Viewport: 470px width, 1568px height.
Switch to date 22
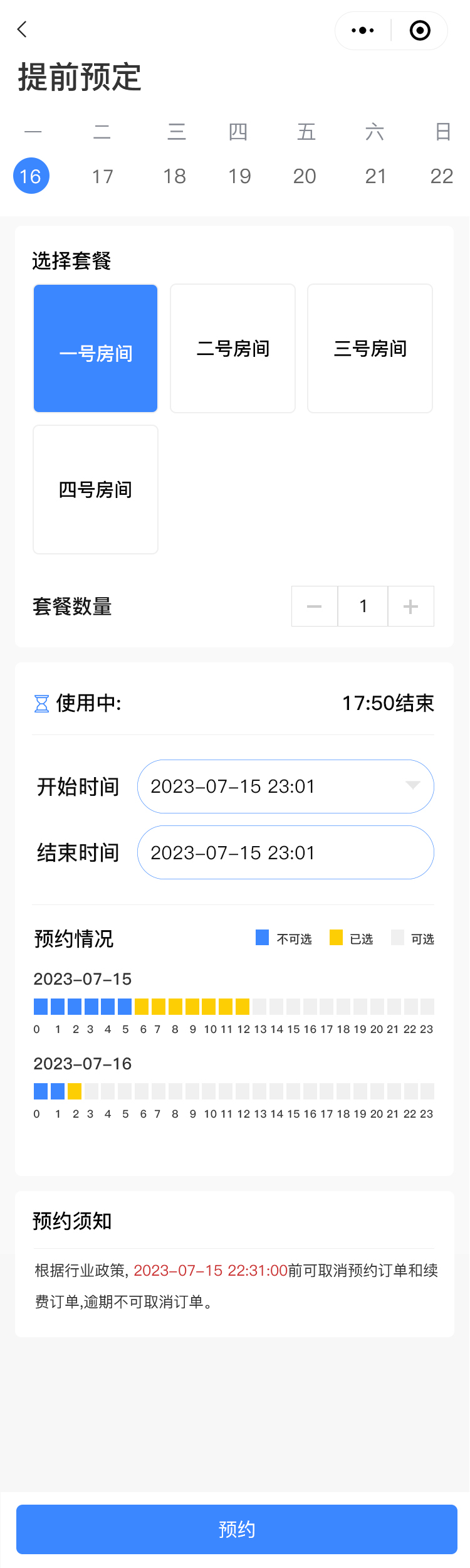(x=441, y=176)
